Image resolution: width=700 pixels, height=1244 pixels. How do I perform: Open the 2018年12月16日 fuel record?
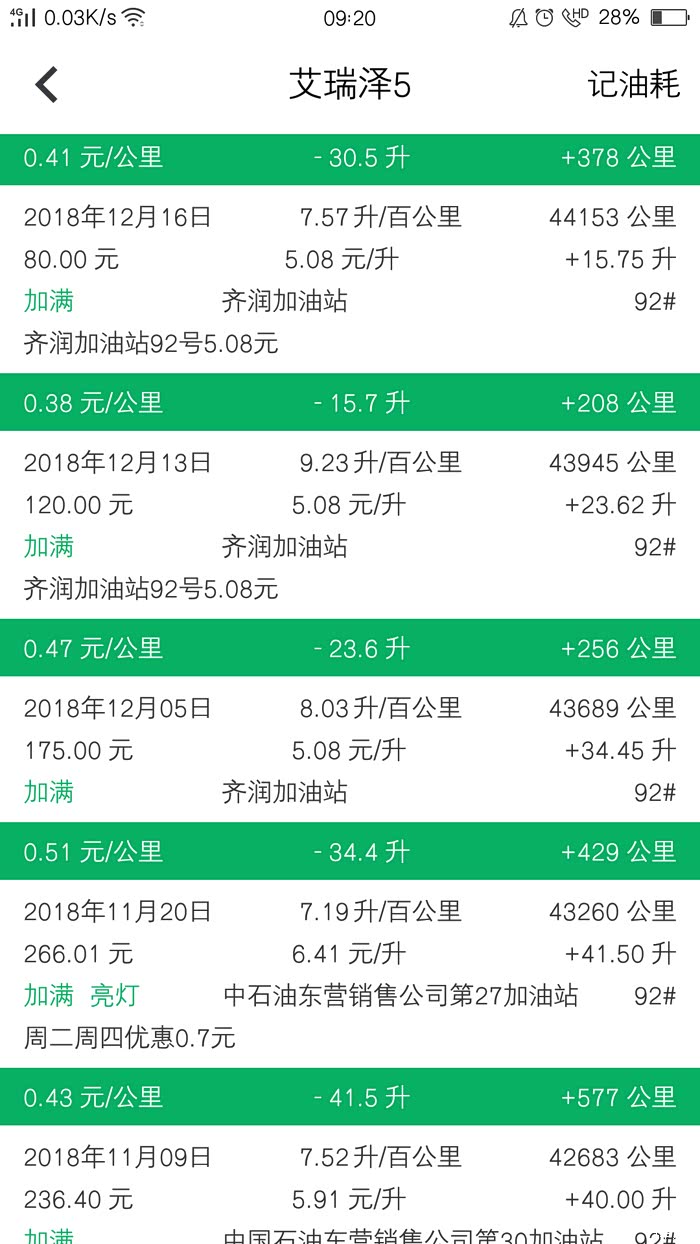[x=350, y=279]
